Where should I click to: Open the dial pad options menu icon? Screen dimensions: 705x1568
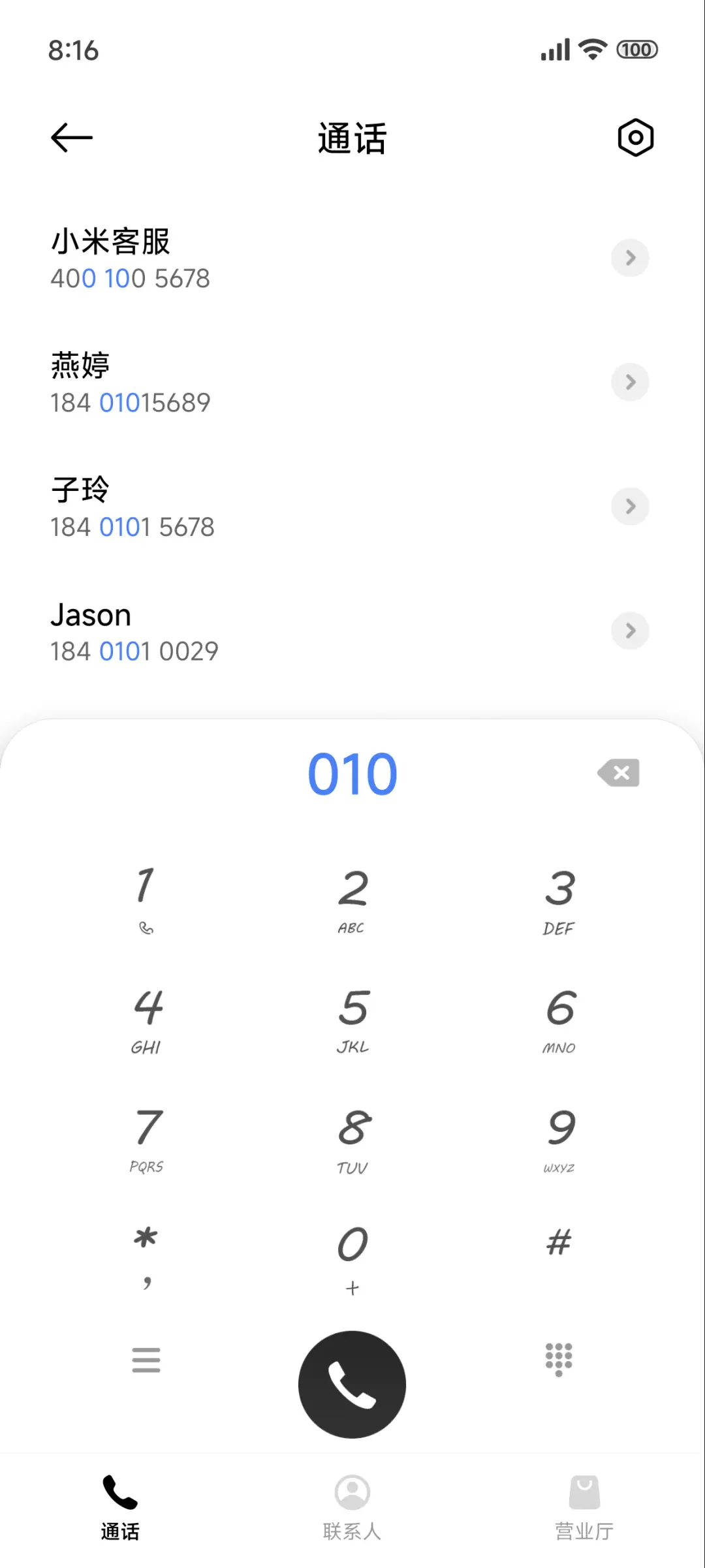(146, 1360)
